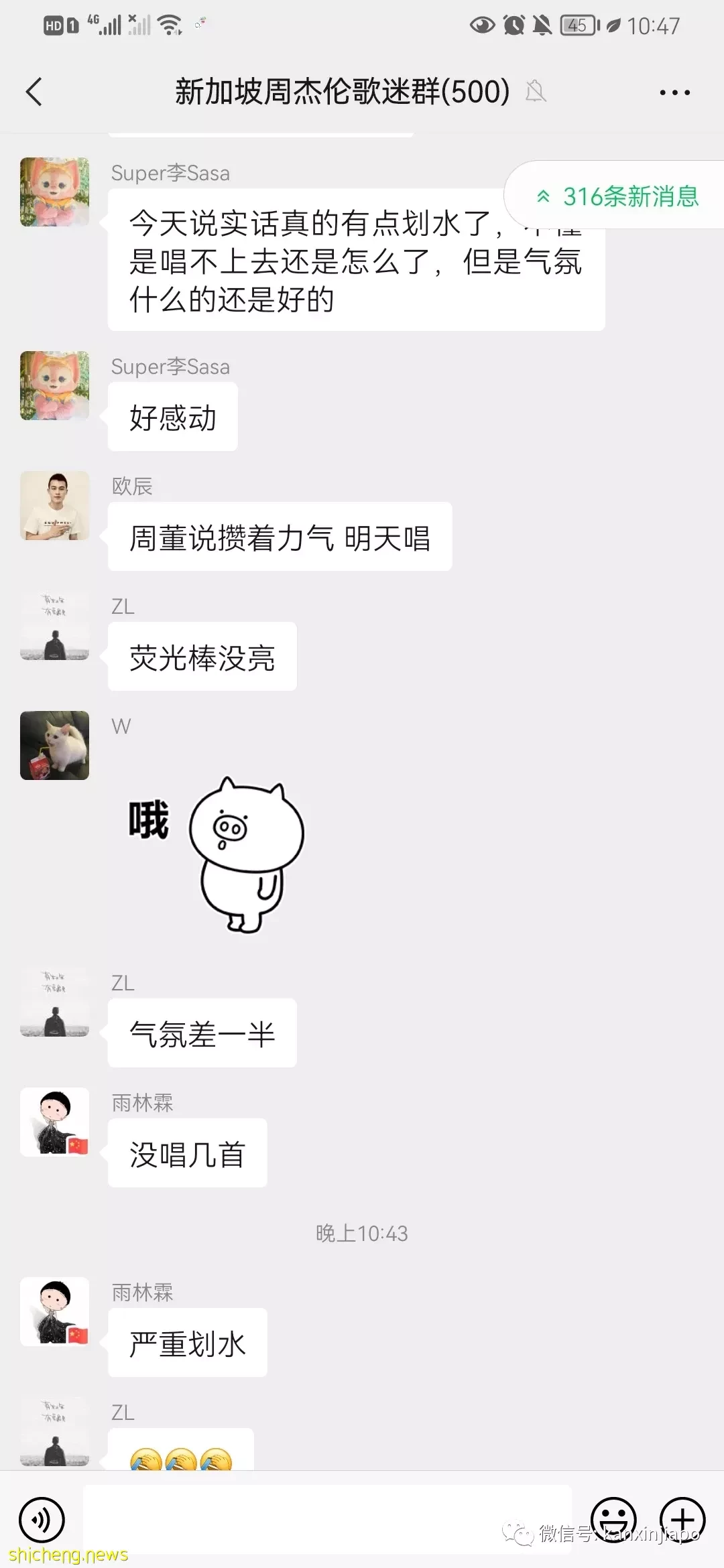This screenshot has width=724, height=1568.
Task: Open the emoji sticker panel
Action: (613, 1520)
